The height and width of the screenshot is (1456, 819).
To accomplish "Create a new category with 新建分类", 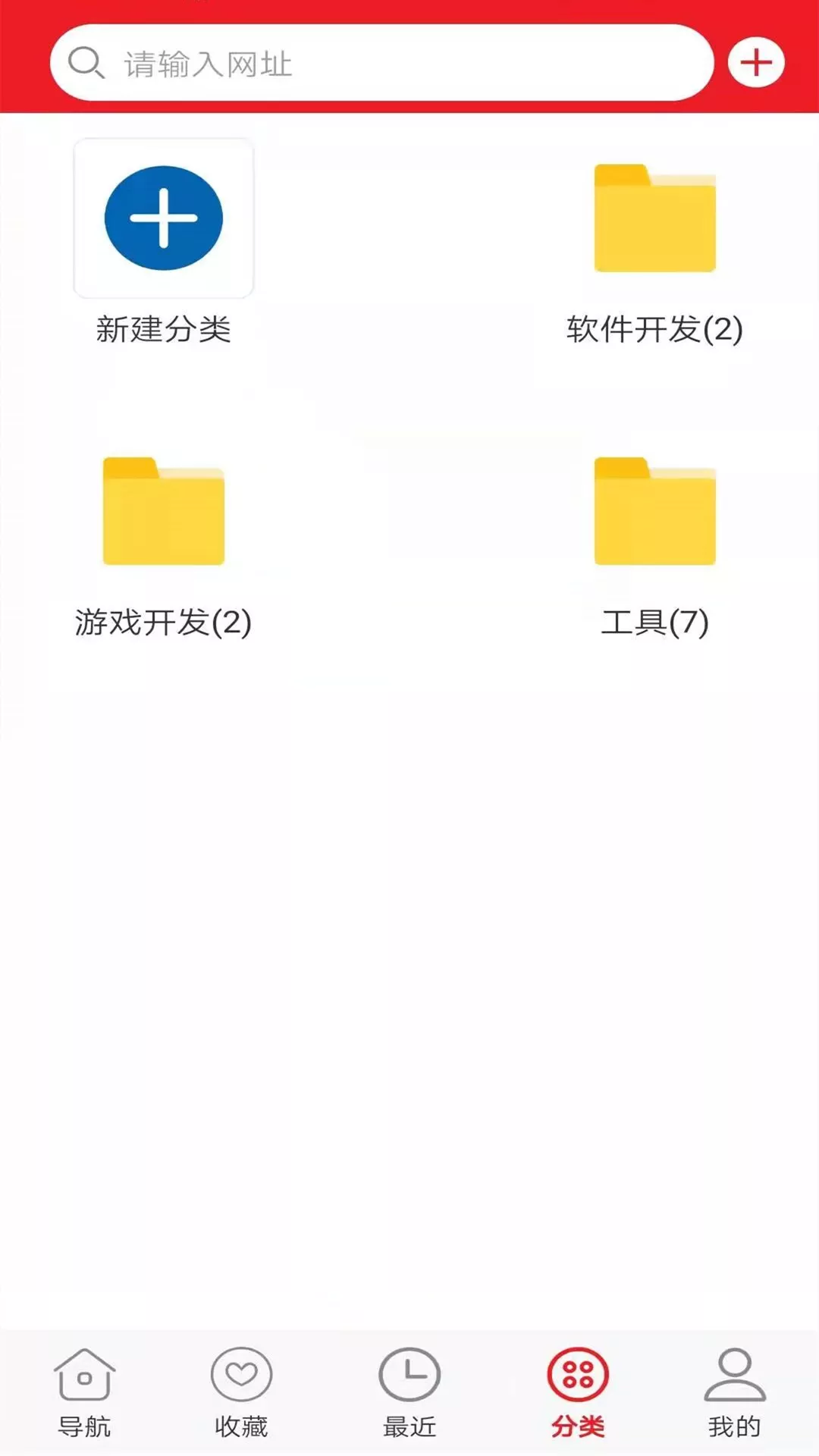I will [163, 220].
